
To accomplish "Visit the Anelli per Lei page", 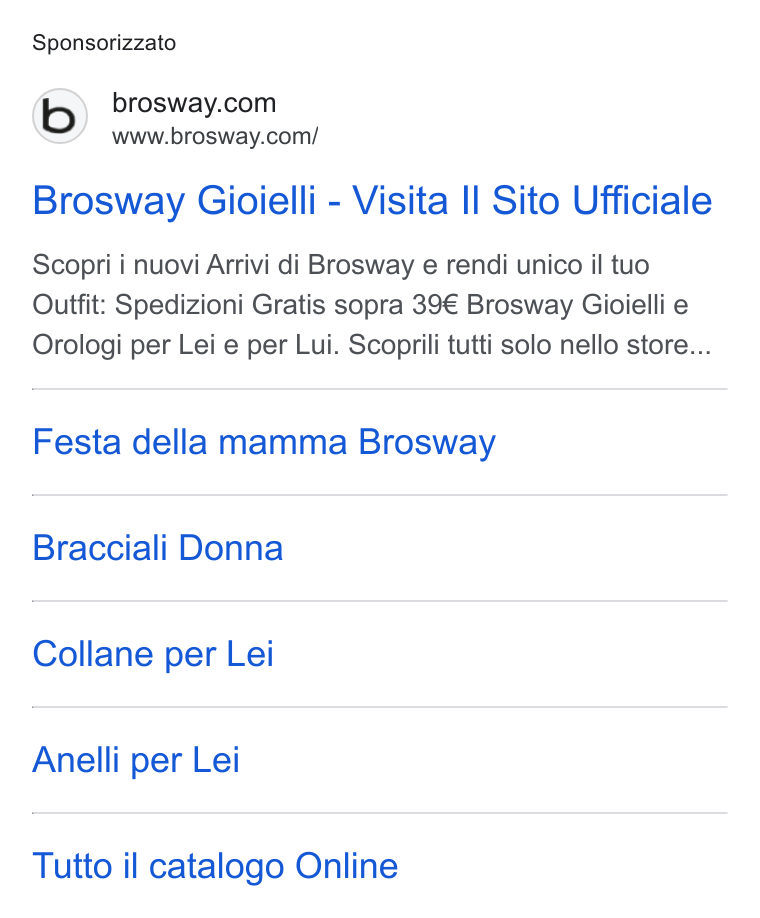I will pyautogui.click(x=136, y=761).
